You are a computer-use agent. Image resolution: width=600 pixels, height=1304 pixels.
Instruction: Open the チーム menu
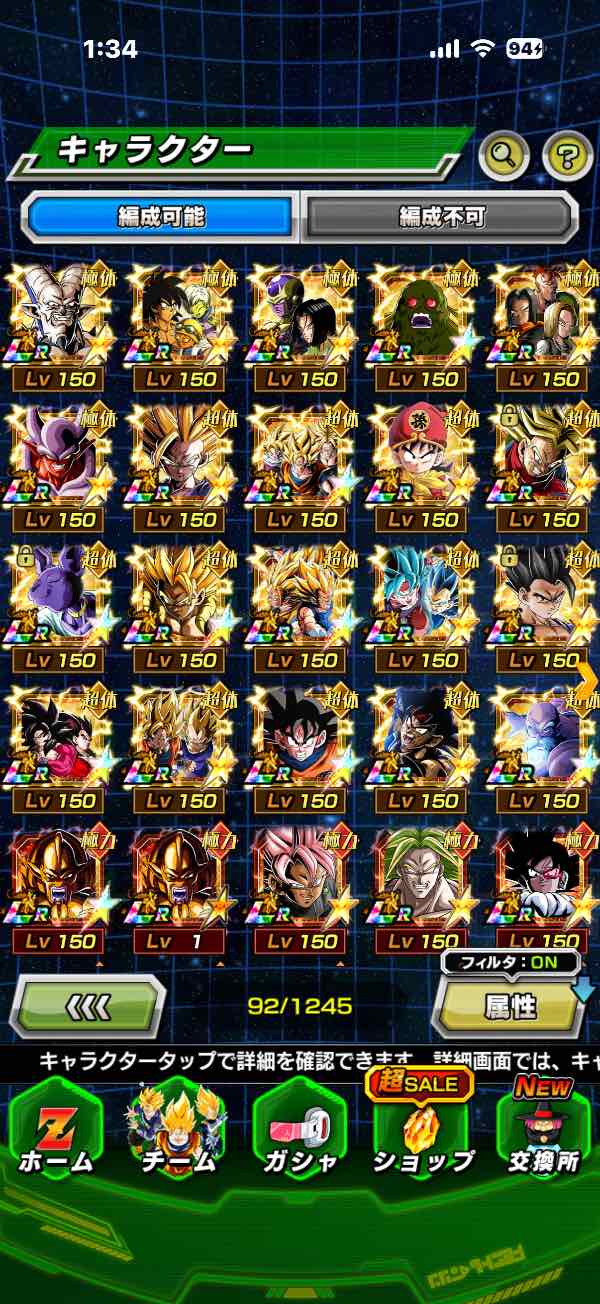(177, 1130)
